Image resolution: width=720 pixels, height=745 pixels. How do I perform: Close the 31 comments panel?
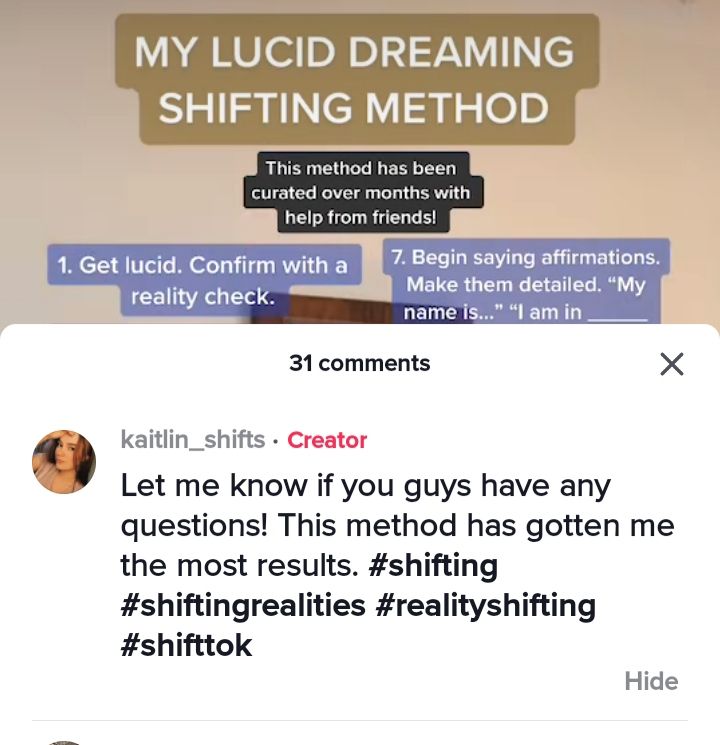click(672, 364)
